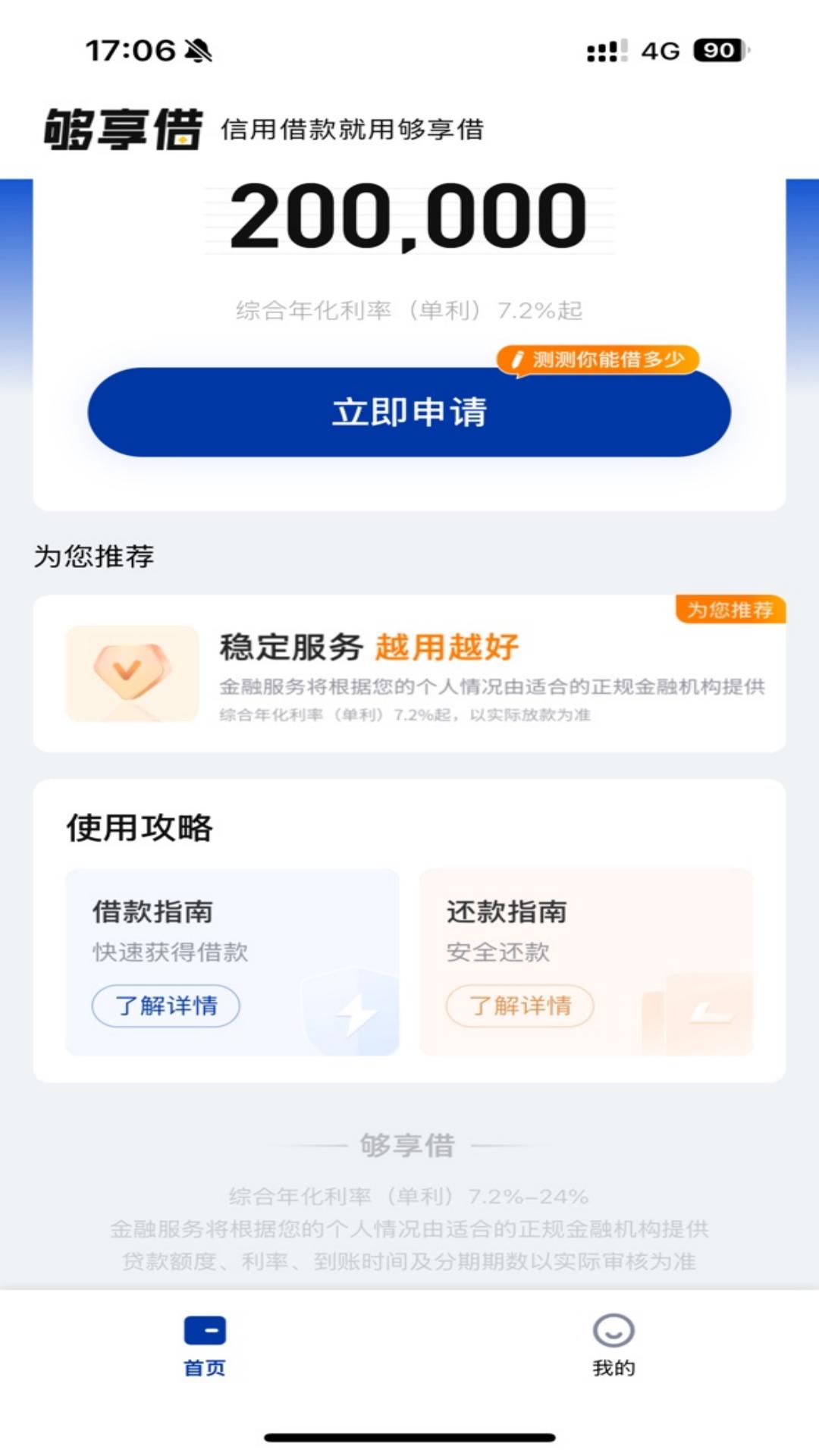819x1456 pixels.
Task: Tap the 4G network indicator
Action: click(659, 51)
